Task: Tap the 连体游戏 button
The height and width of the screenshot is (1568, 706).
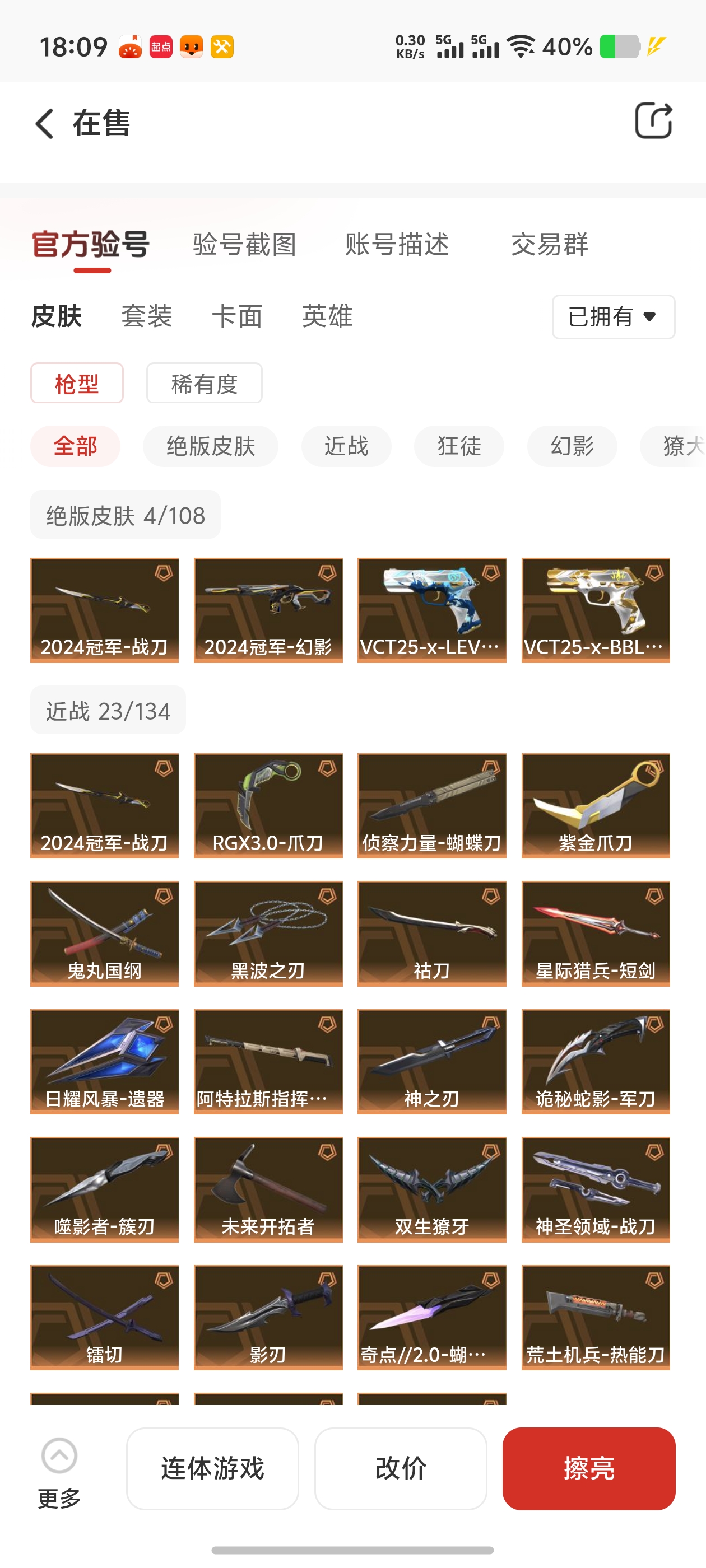Action: [212, 1468]
